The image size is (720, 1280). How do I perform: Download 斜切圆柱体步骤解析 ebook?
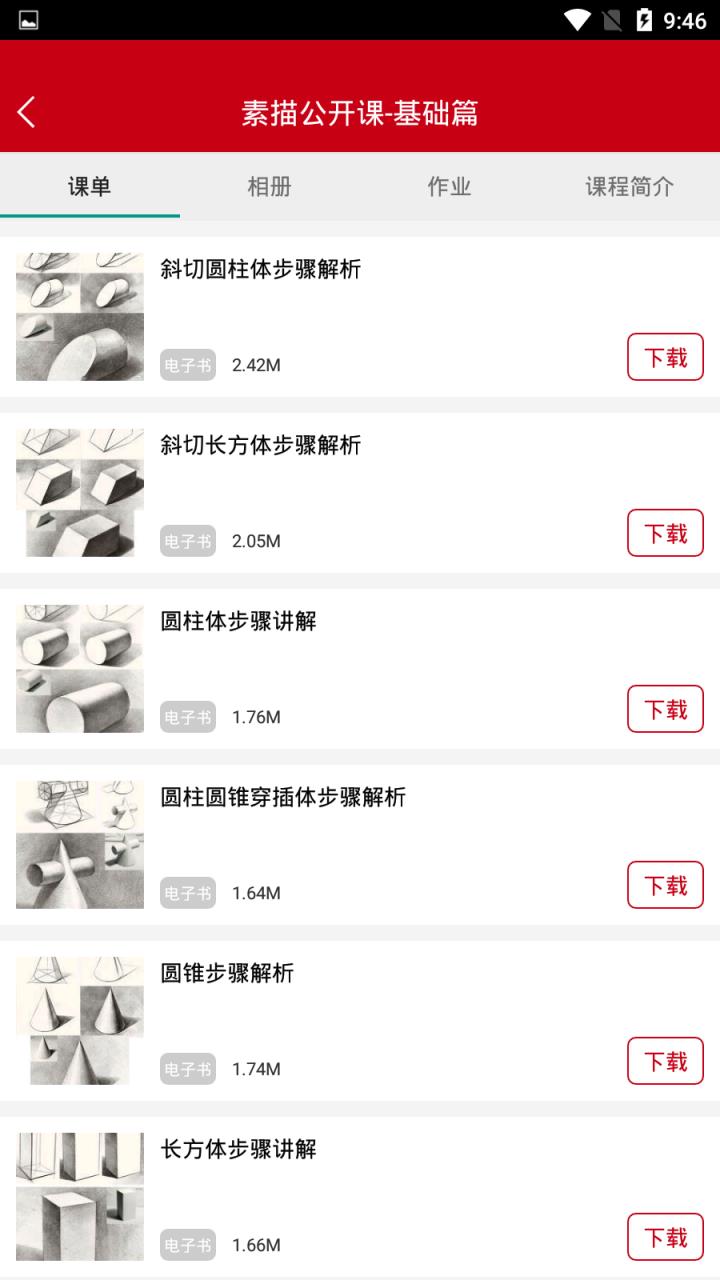coord(664,357)
